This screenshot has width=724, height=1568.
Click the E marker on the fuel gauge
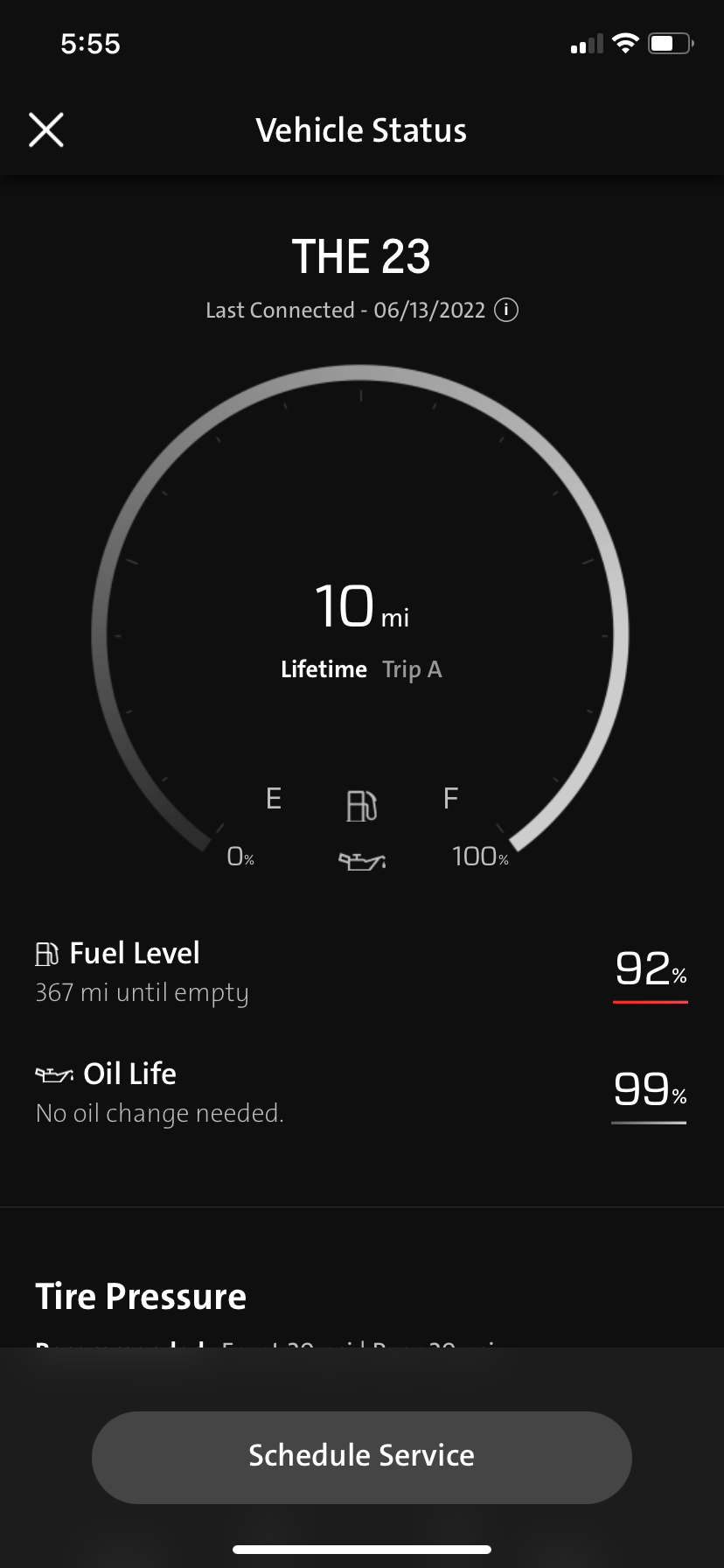tap(273, 797)
